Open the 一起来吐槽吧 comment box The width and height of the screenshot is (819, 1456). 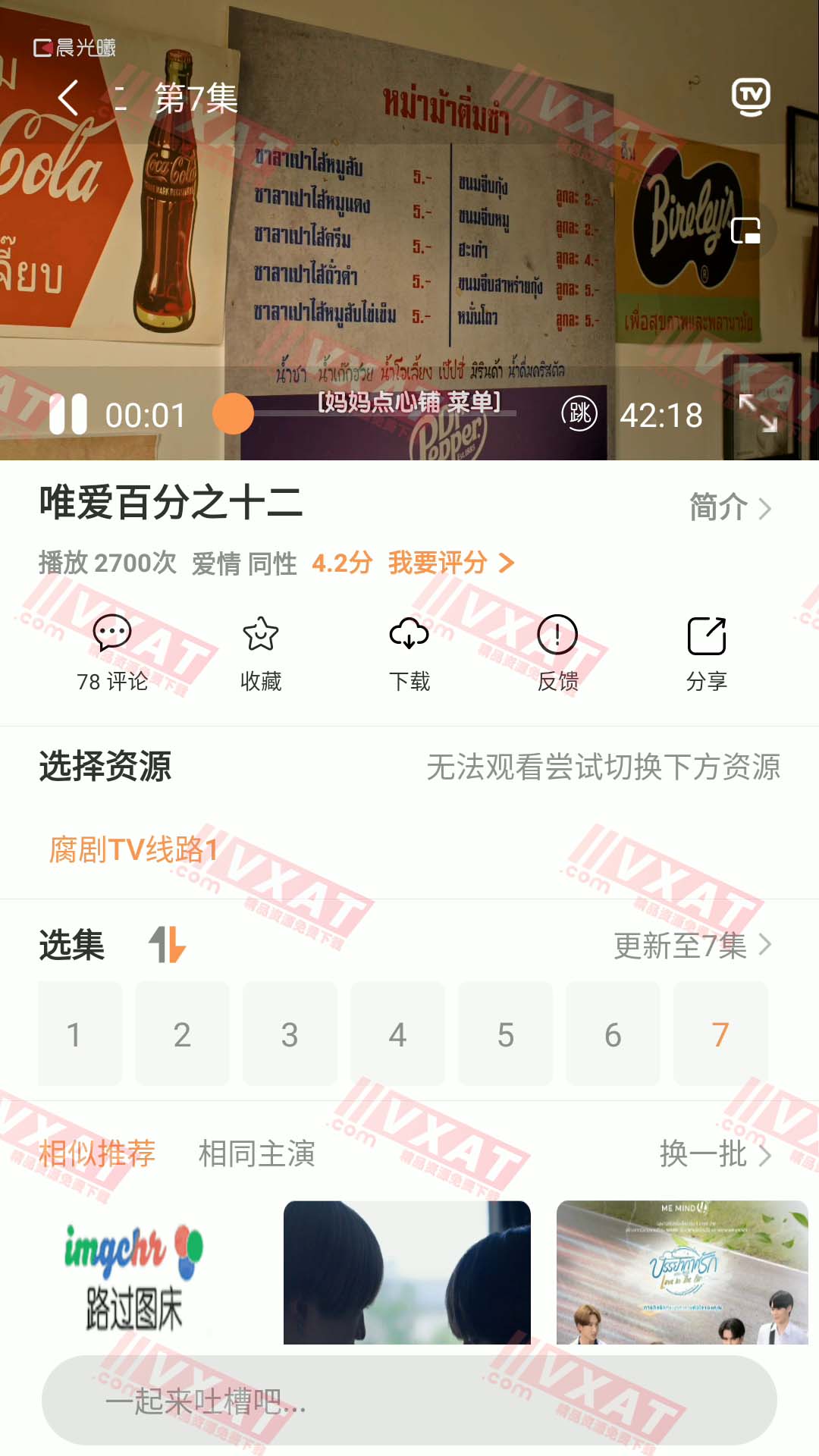(409, 1401)
